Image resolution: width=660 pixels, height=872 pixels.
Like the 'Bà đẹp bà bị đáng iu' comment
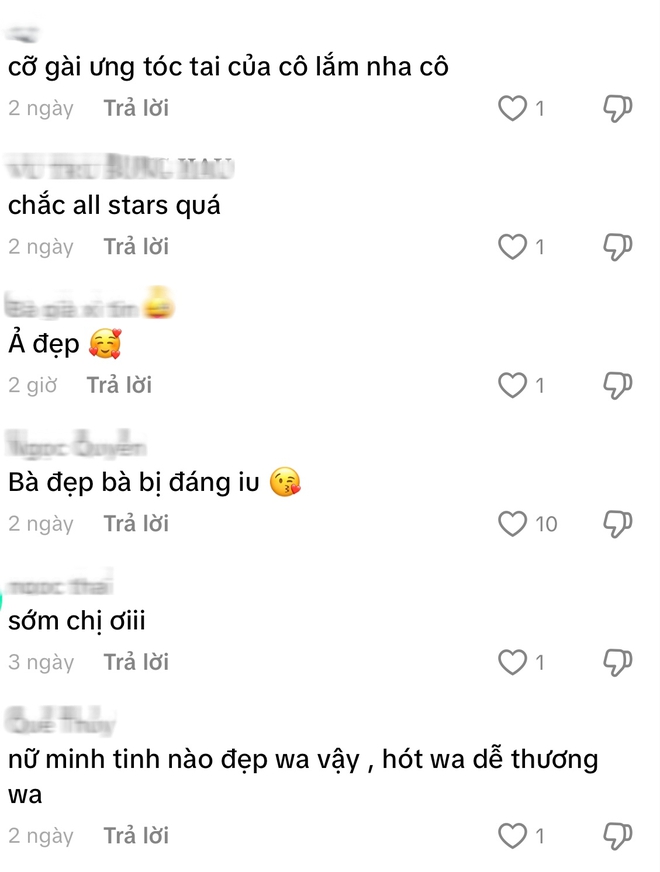512,524
